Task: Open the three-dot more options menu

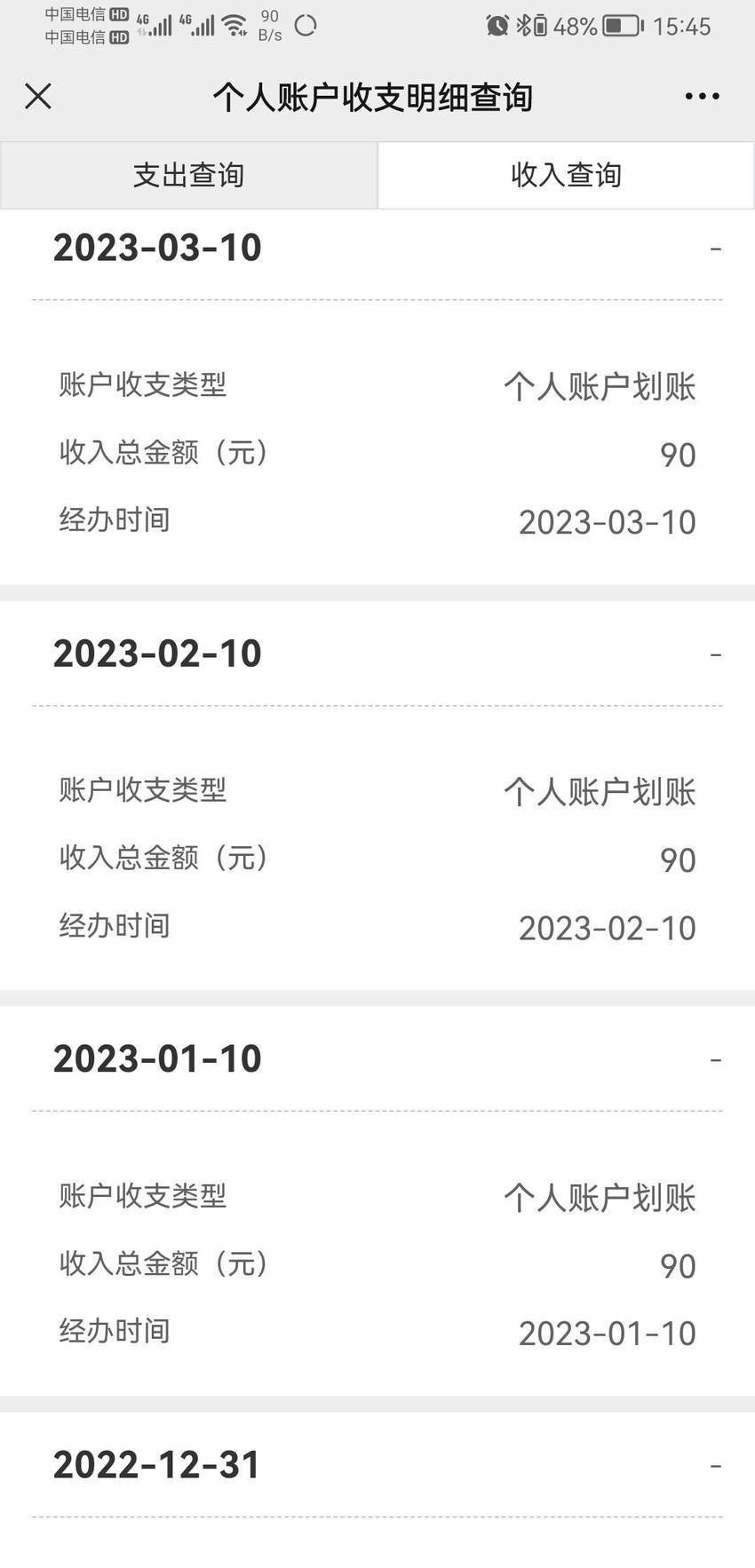Action: (x=702, y=96)
